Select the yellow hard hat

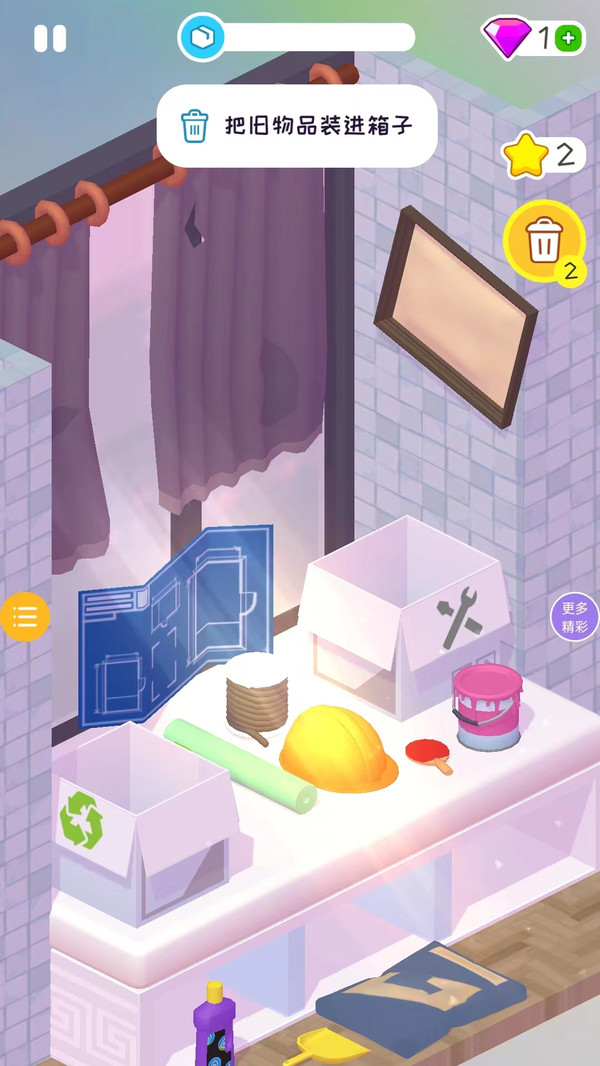338,748
